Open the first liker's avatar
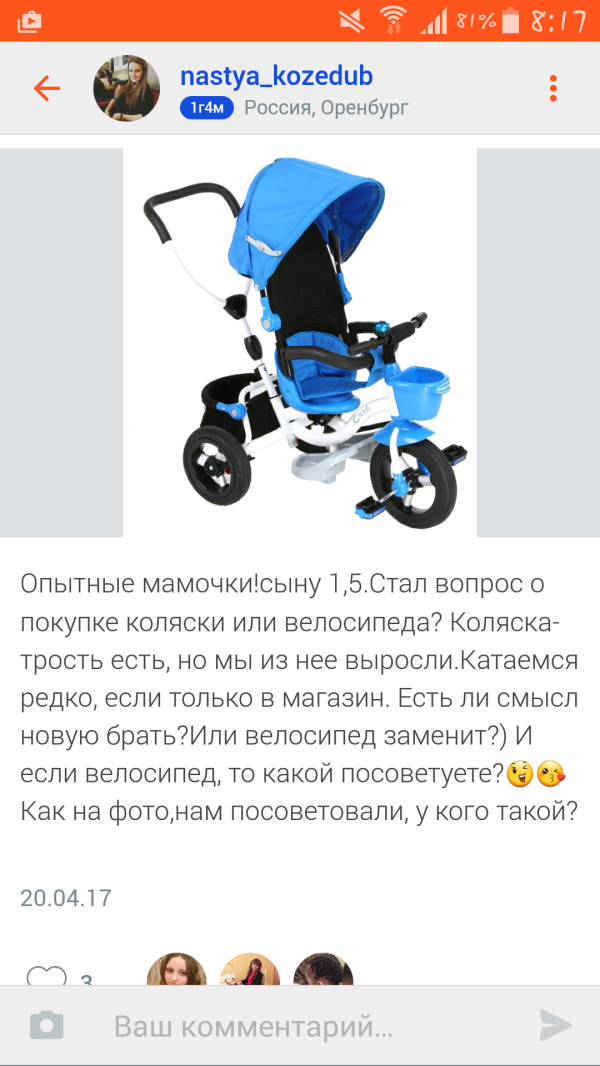This screenshot has width=600, height=1066. coord(177,971)
